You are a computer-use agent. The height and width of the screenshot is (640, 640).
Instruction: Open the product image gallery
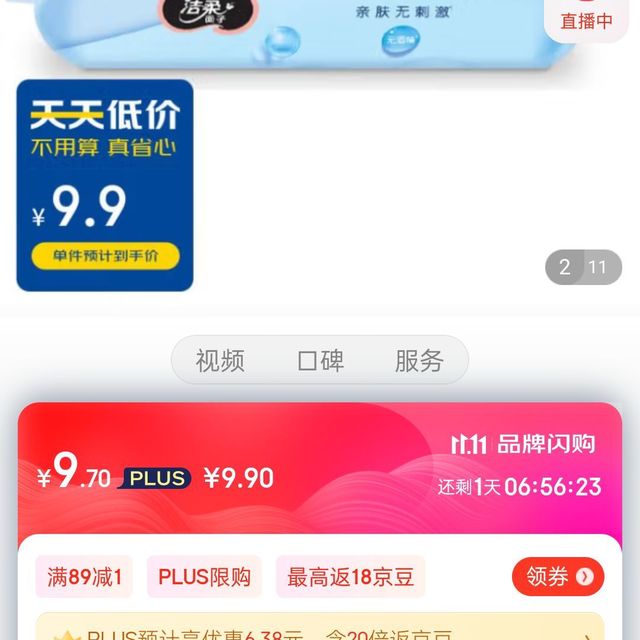point(400,180)
